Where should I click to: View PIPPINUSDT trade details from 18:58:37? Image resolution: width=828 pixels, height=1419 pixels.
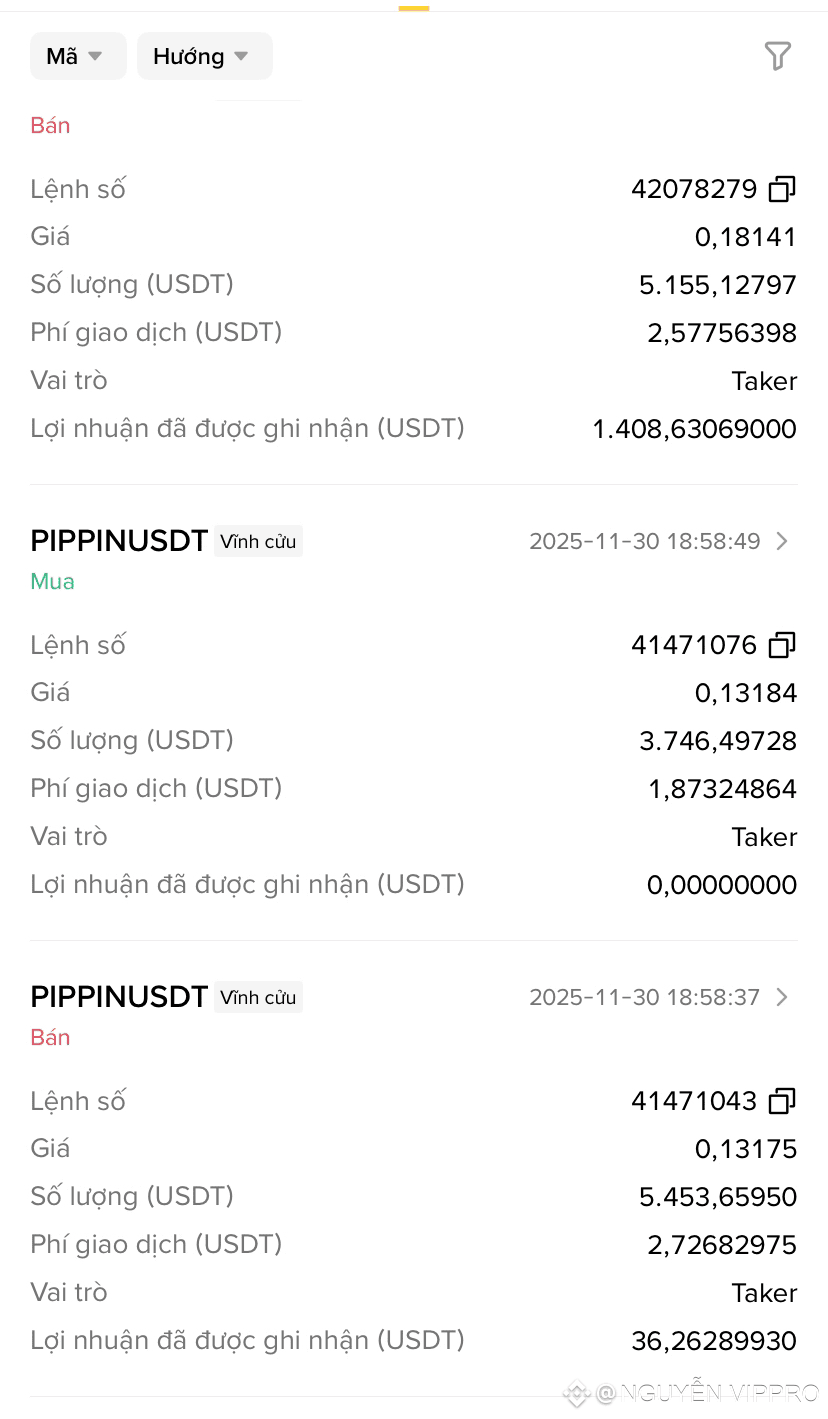[782, 997]
